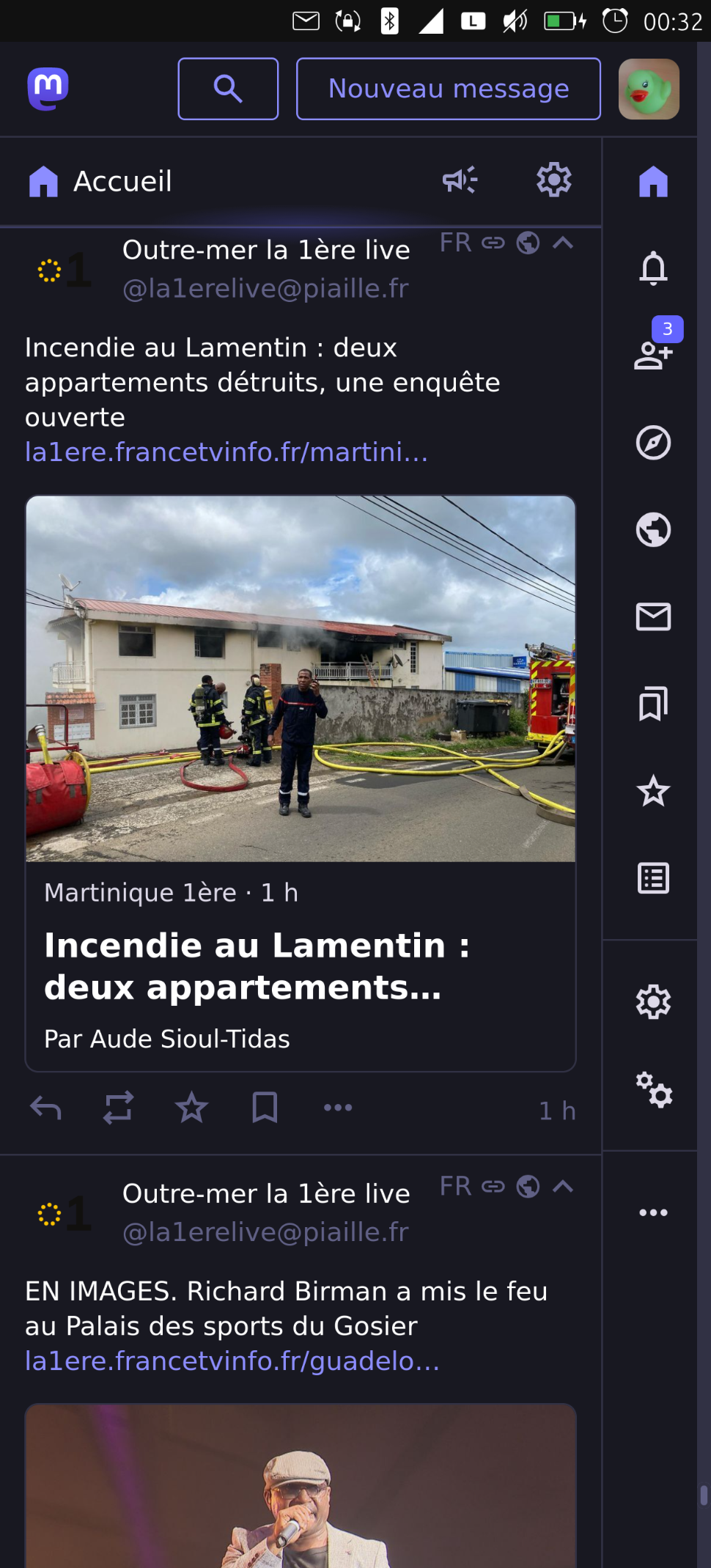Favourite the Incendie au Lamentin post
Viewport: 711px width, 1568px height.
pyautogui.click(x=191, y=1108)
